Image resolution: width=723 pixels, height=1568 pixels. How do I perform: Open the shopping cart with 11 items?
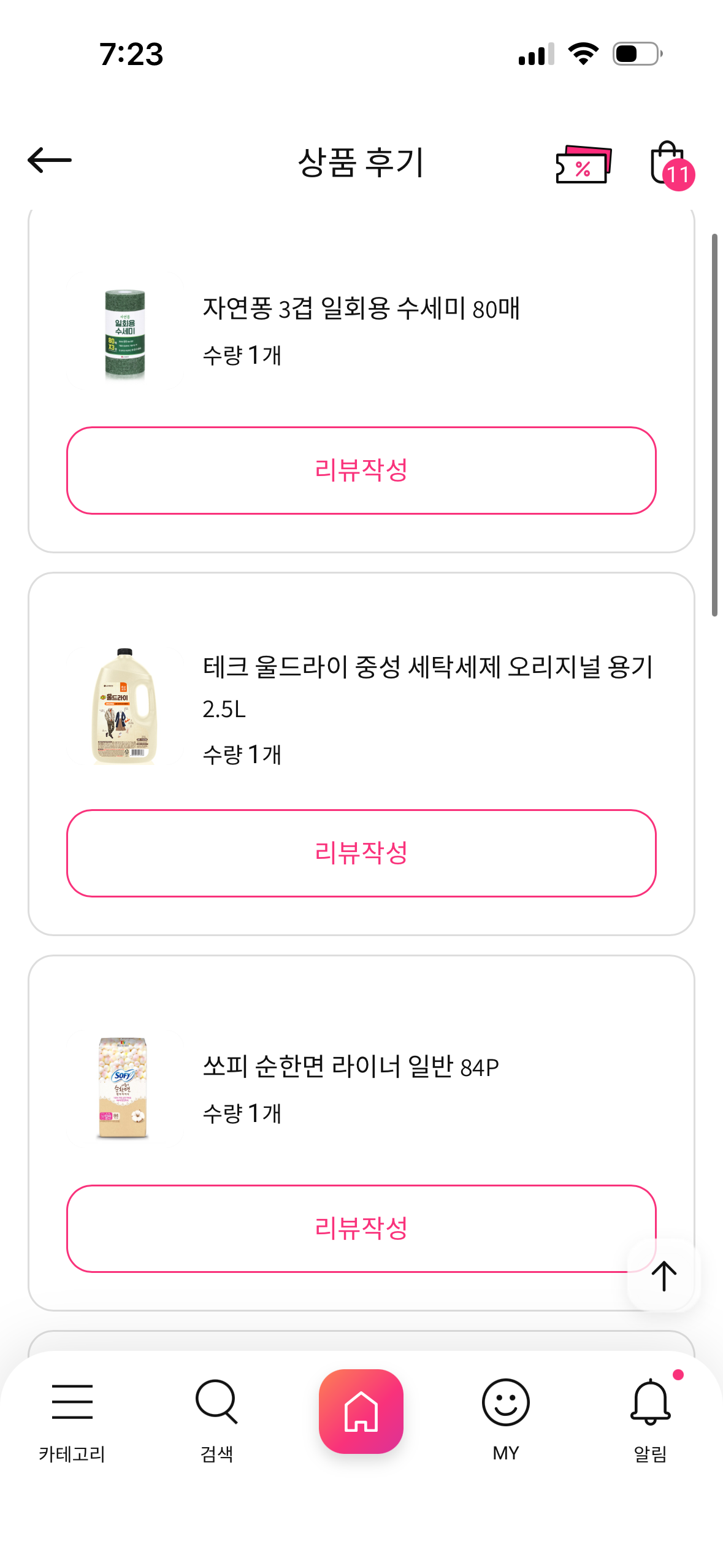[x=670, y=164]
